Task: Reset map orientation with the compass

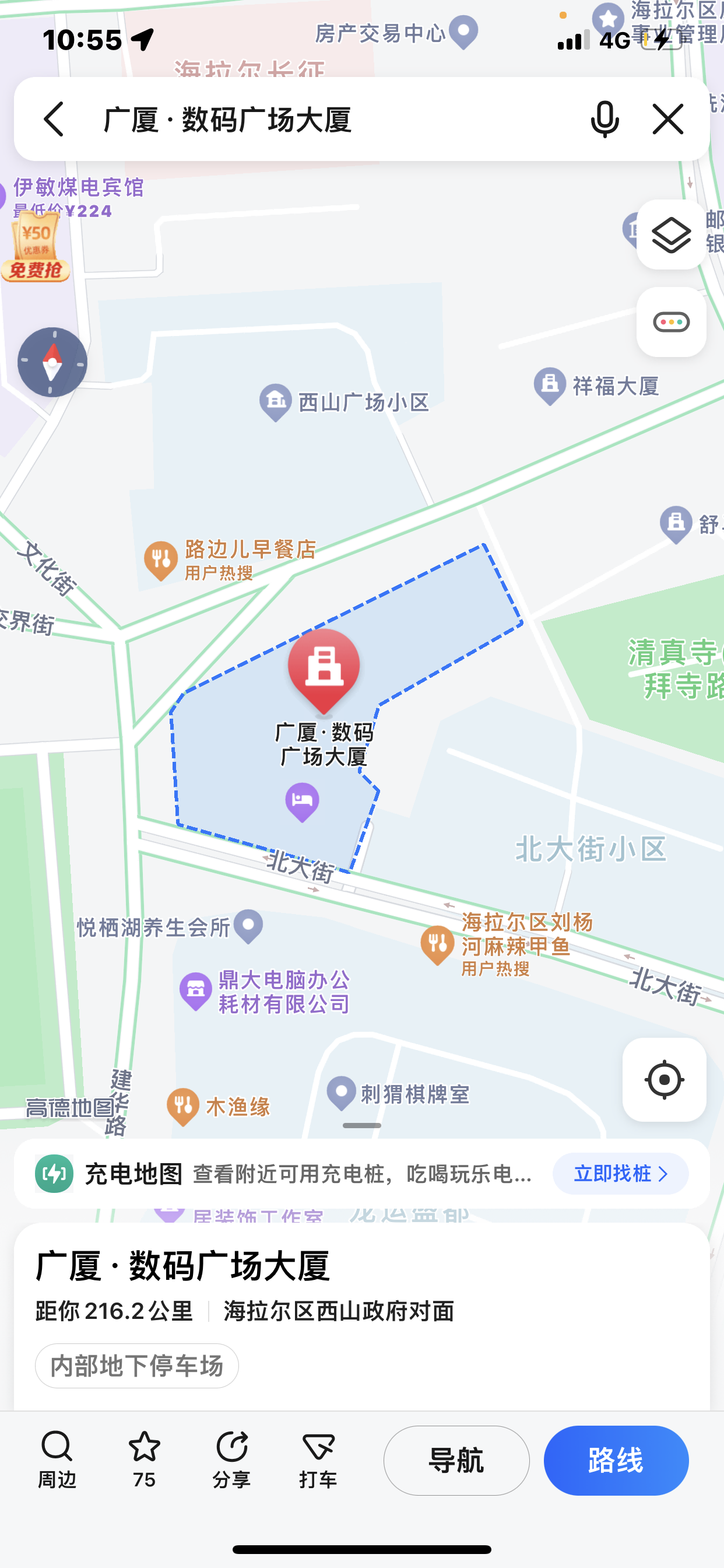Action: pyautogui.click(x=52, y=363)
